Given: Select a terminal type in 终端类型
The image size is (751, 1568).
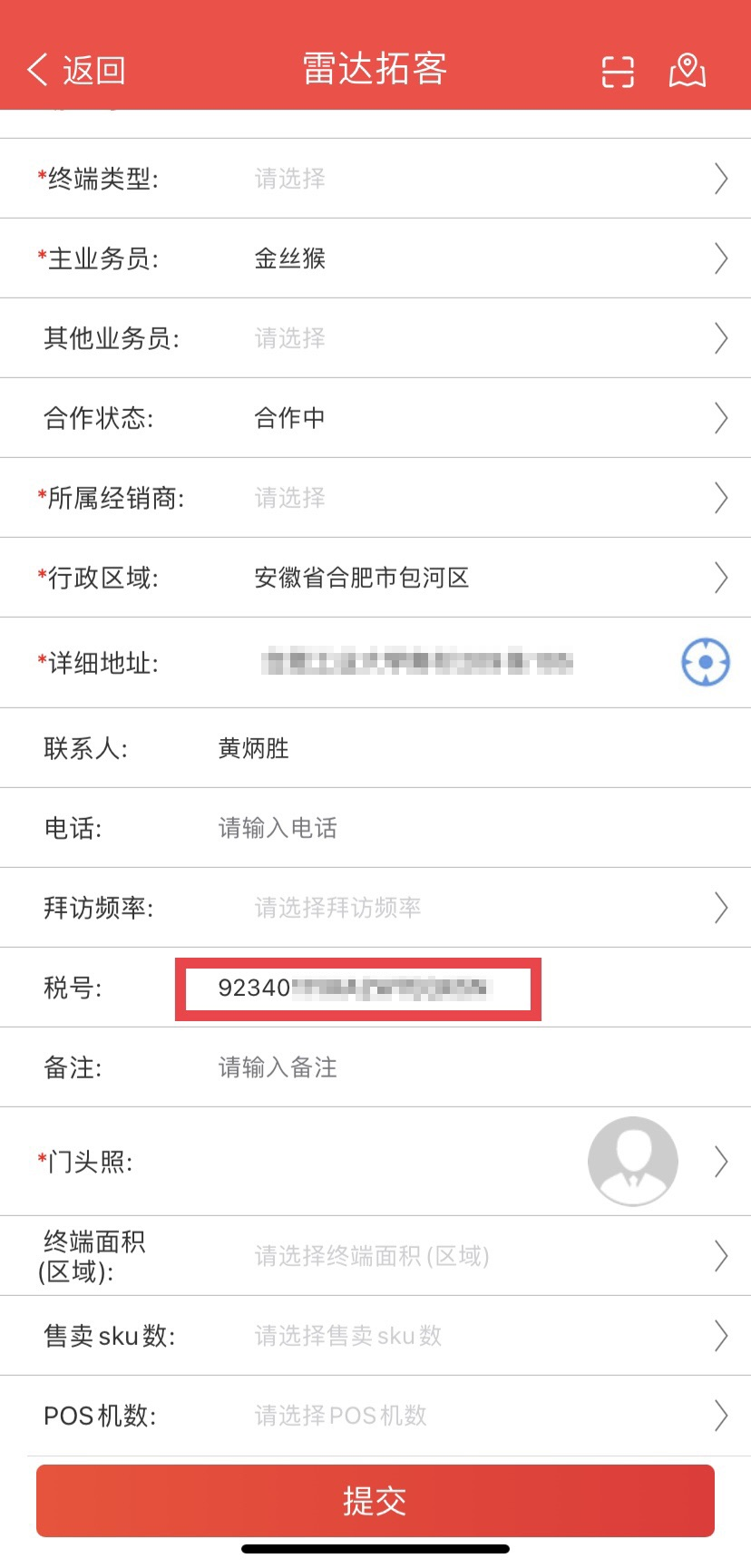Looking at the screenshot, I should [481, 179].
